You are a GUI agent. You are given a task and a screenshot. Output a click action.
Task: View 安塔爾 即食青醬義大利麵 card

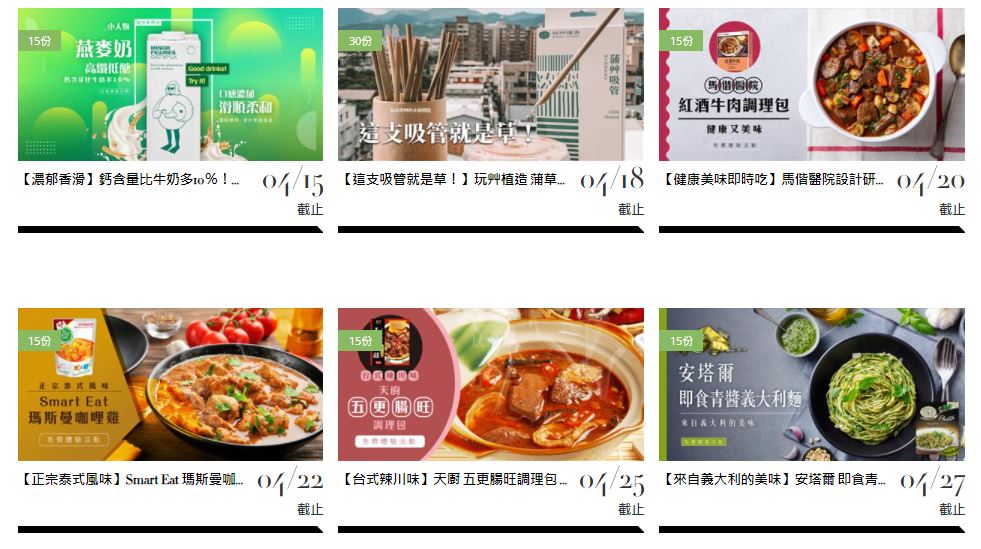811,384
